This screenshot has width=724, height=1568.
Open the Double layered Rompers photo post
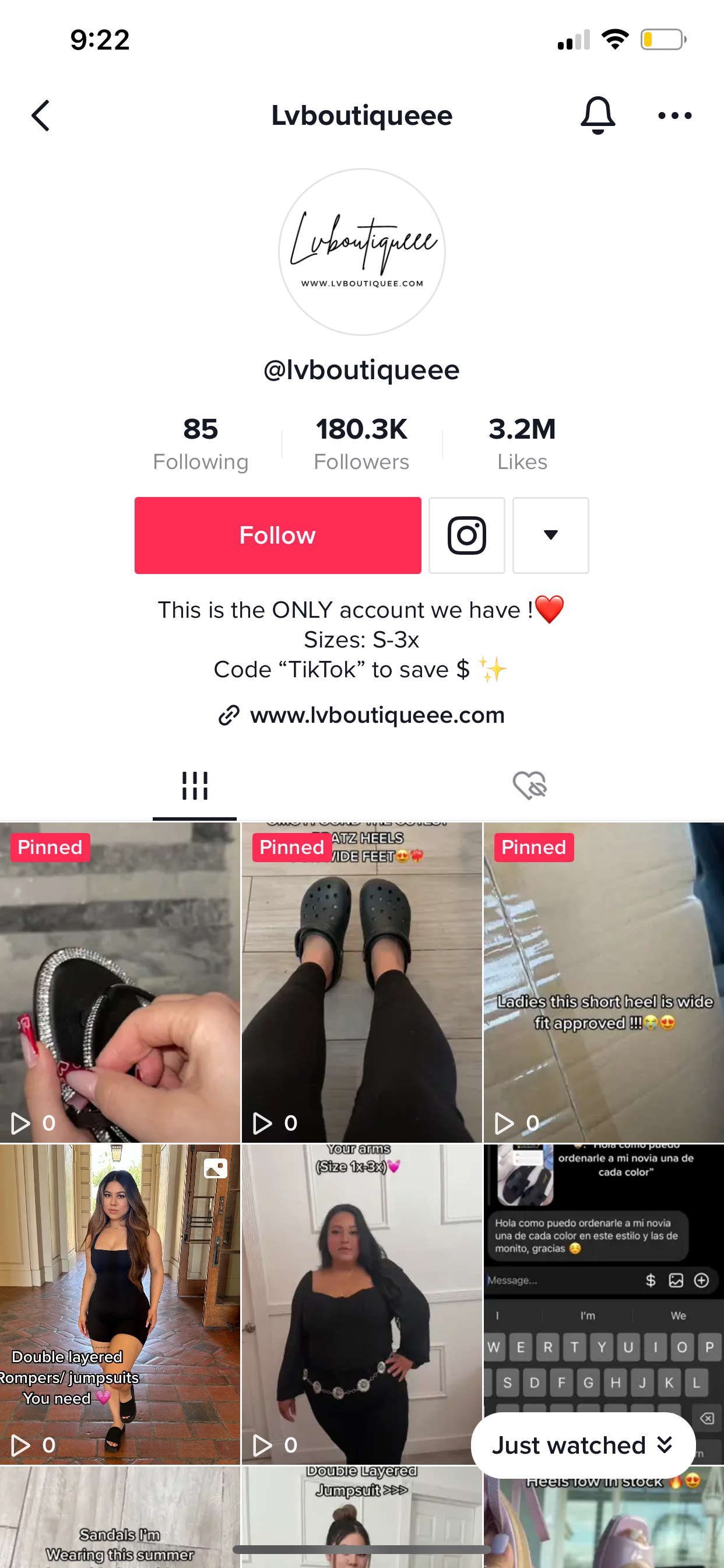tap(120, 1303)
